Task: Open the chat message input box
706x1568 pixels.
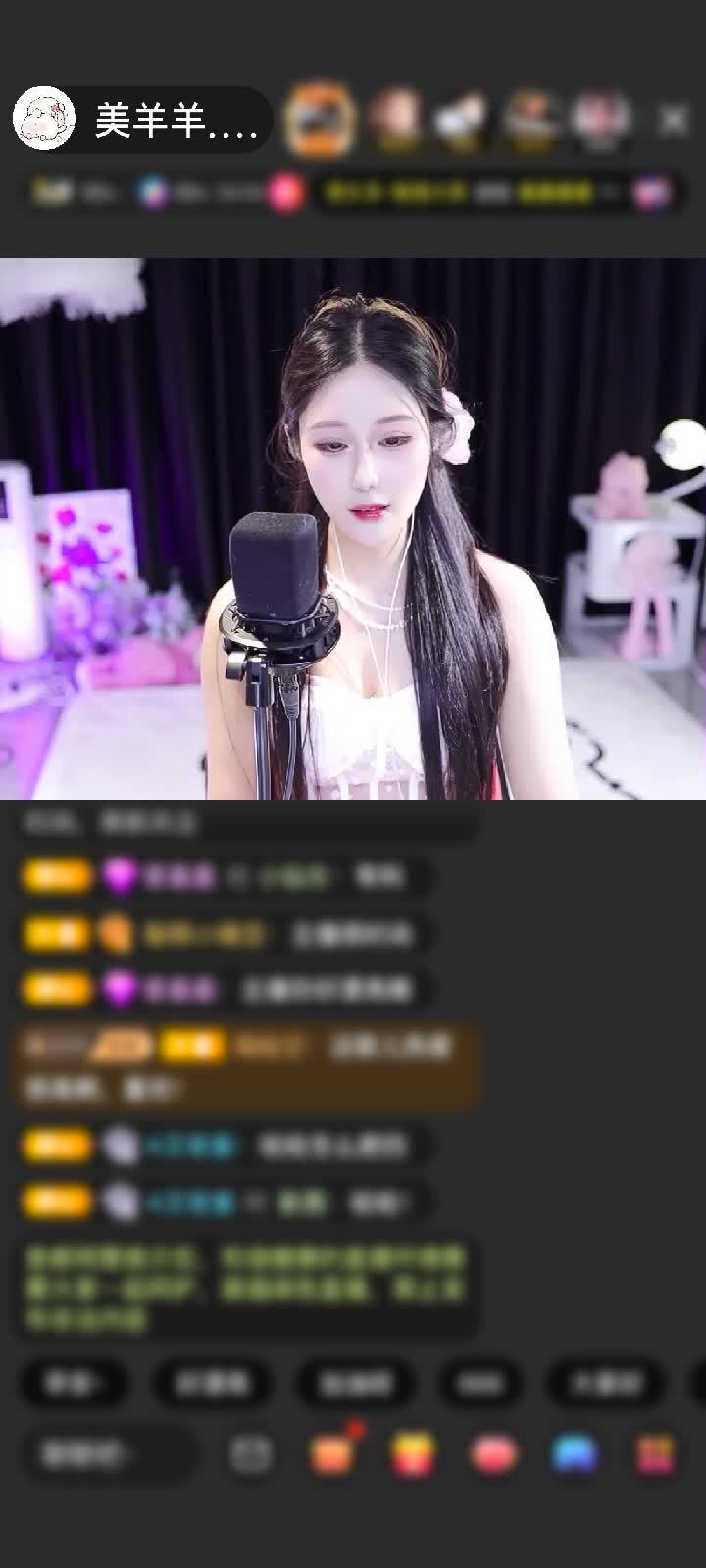Action: pyautogui.click(x=108, y=1454)
